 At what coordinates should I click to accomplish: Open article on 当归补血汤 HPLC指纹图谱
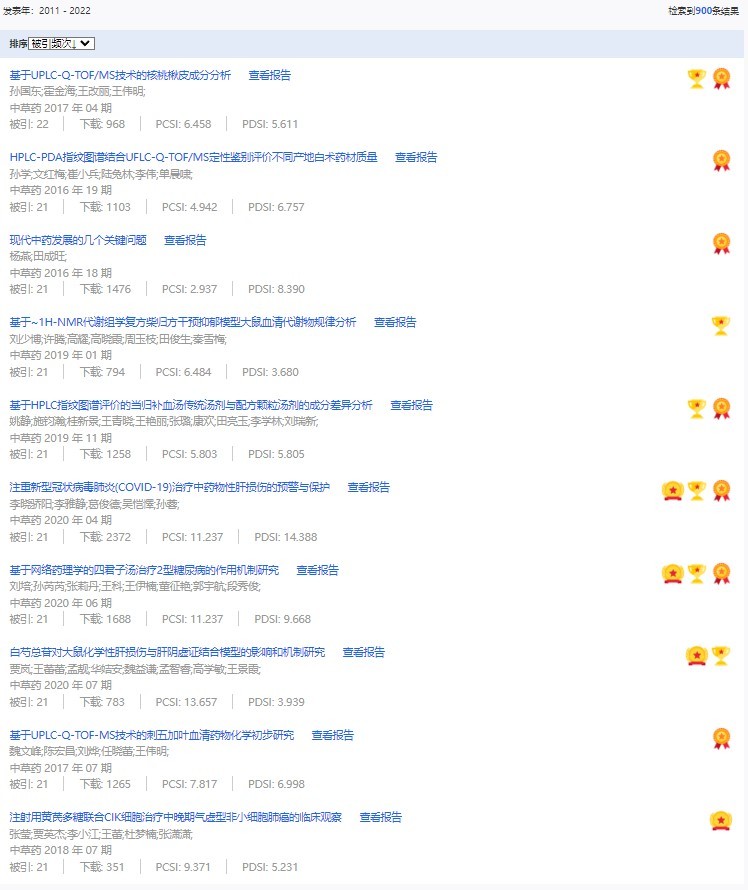point(191,405)
